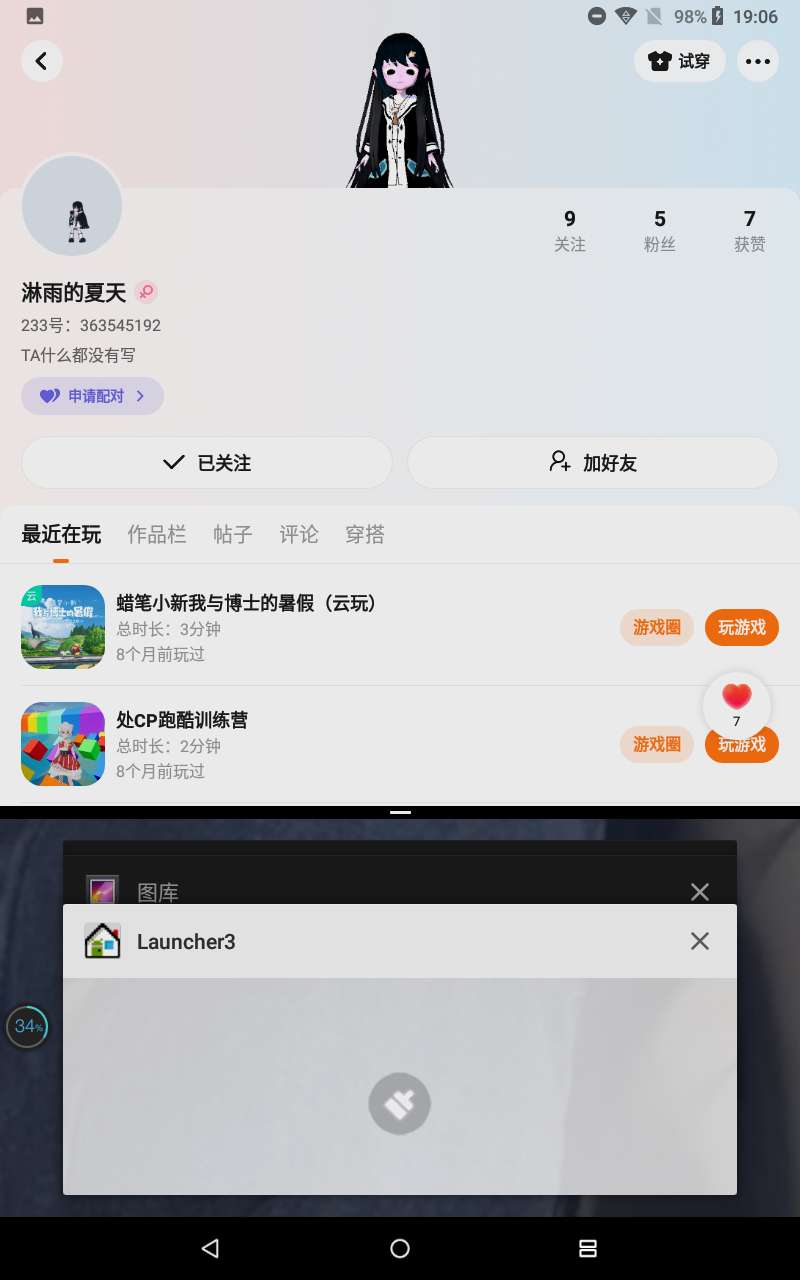The image size is (800, 1280).
Task: Tap 加好友 to add friend
Action: (593, 463)
